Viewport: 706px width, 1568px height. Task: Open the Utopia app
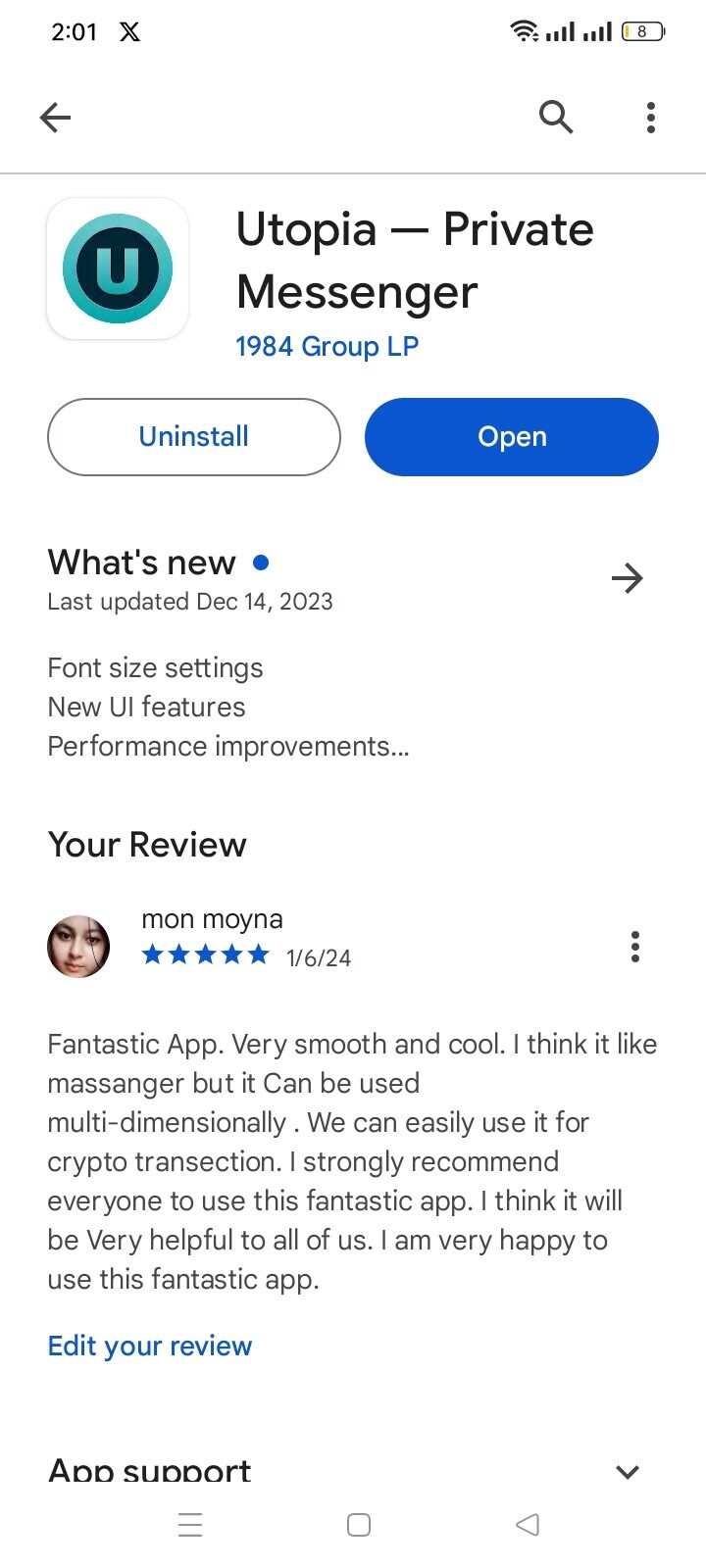511,437
